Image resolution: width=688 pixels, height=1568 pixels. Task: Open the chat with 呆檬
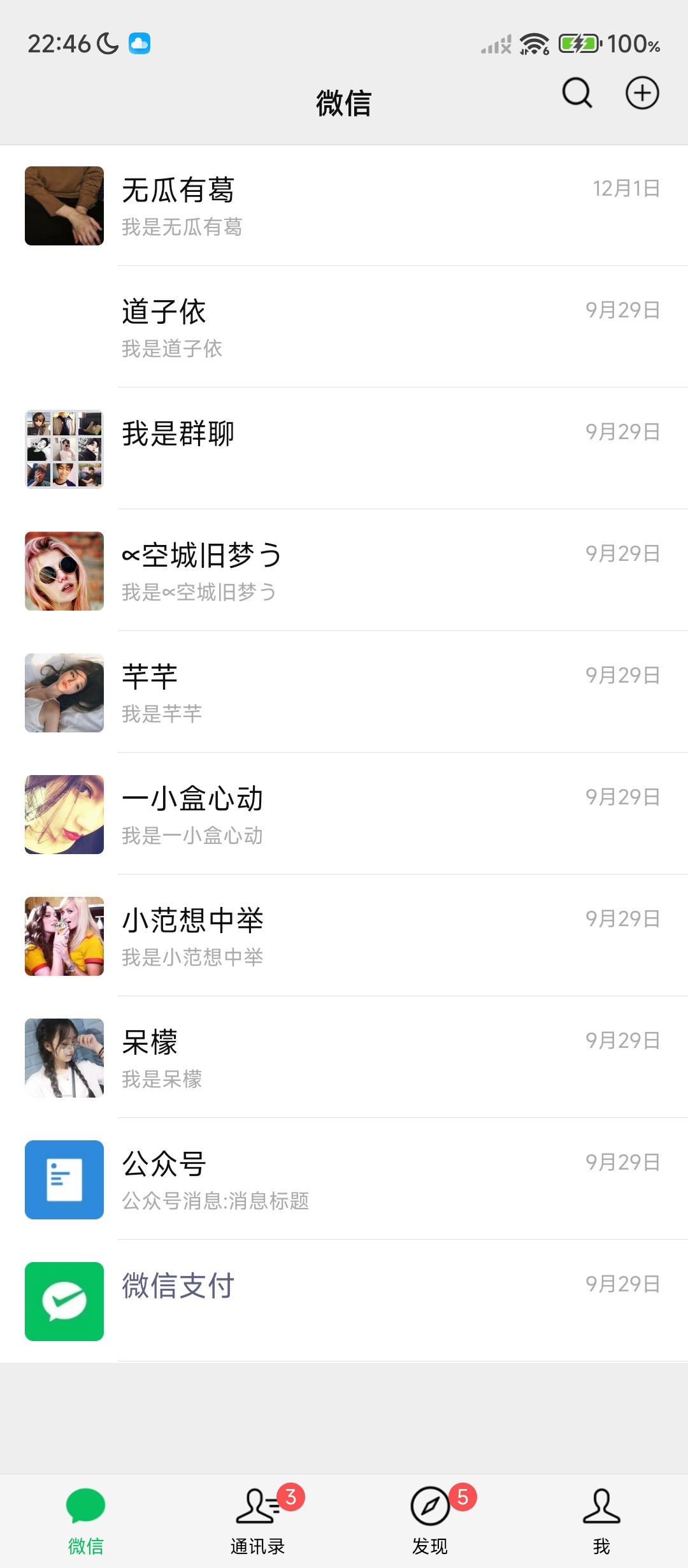(344, 1057)
